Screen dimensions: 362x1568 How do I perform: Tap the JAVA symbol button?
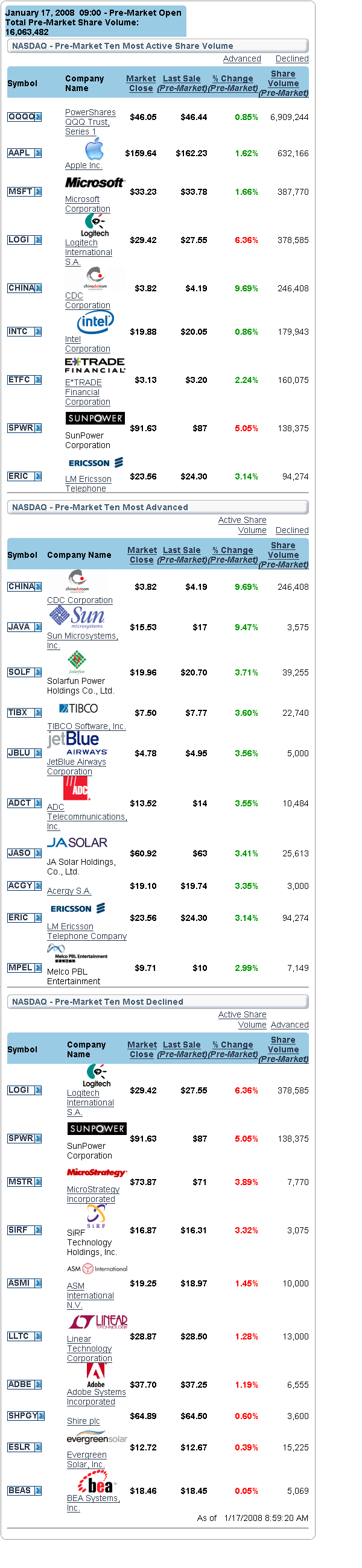pyautogui.click(x=24, y=627)
